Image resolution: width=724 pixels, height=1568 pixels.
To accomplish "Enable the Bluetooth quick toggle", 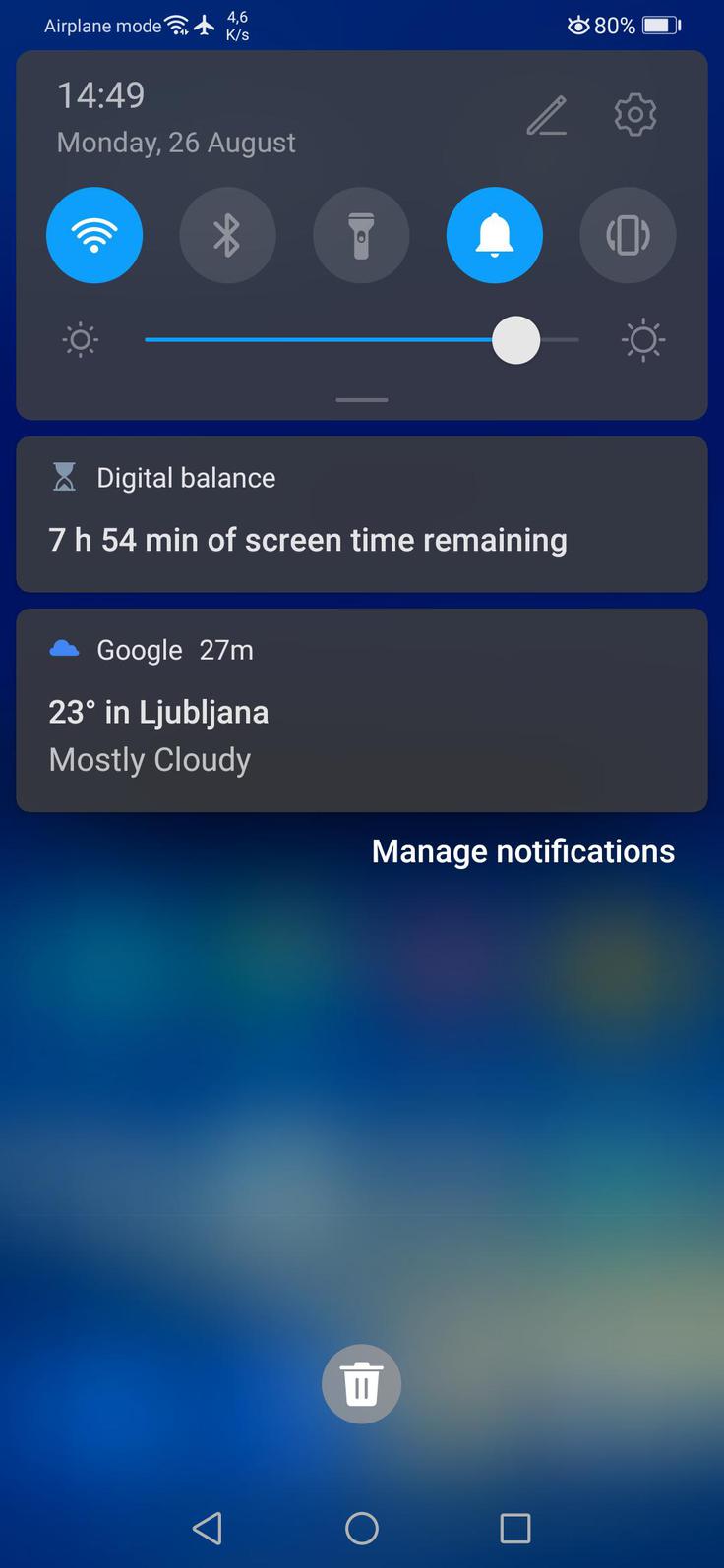I will 227,235.
